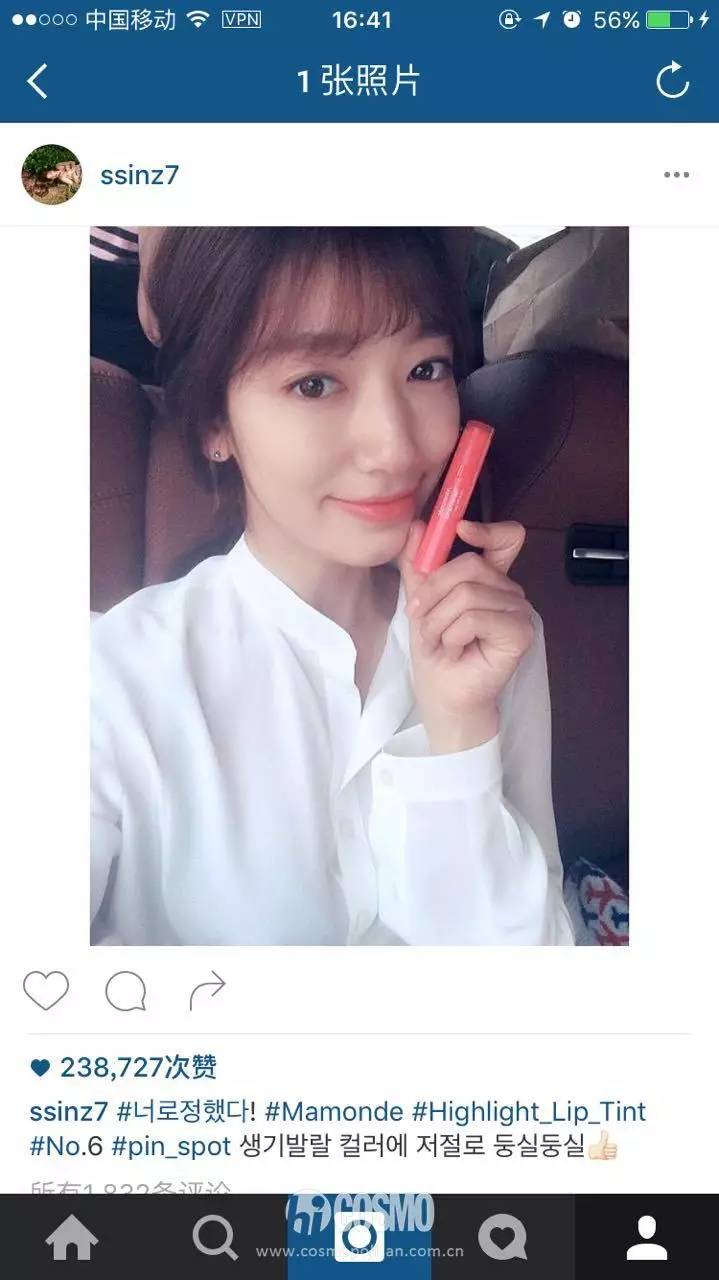The width and height of the screenshot is (719, 1280).
Task: Share the post with the arrow icon
Action: pos(207,991)
